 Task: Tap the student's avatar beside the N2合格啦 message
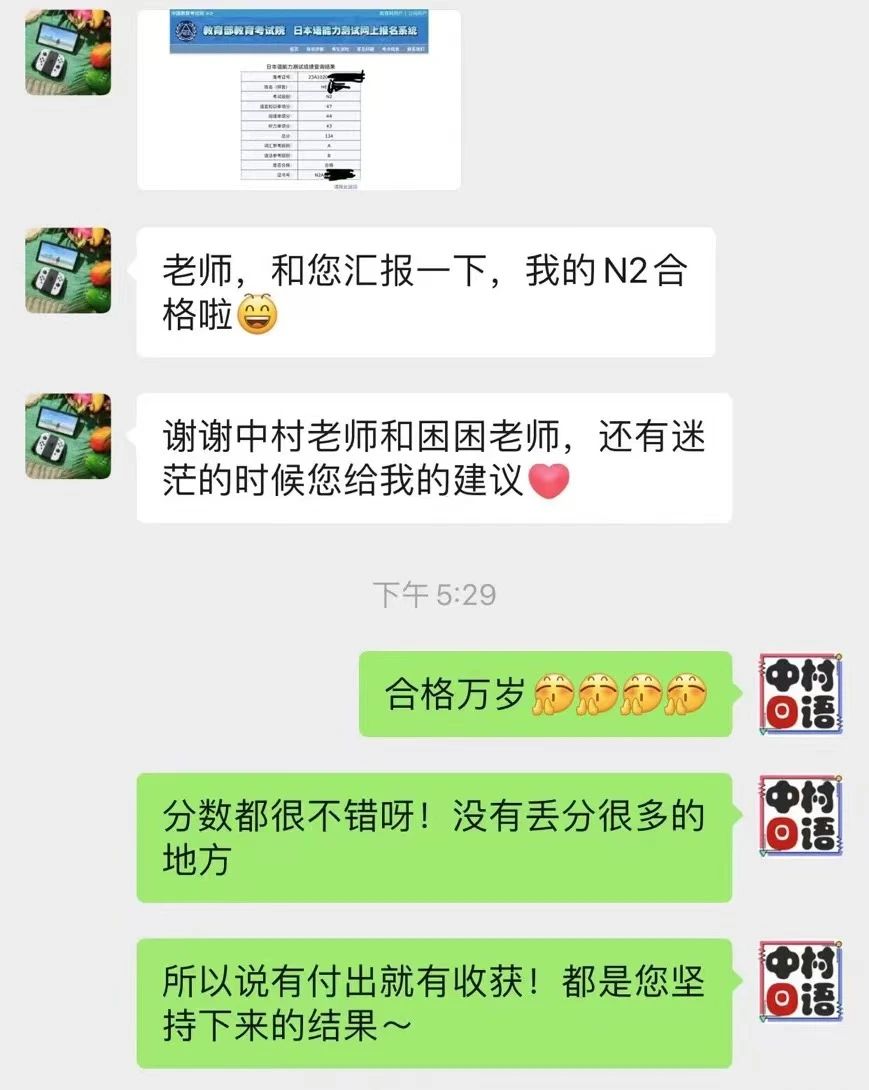coord(68,270)
